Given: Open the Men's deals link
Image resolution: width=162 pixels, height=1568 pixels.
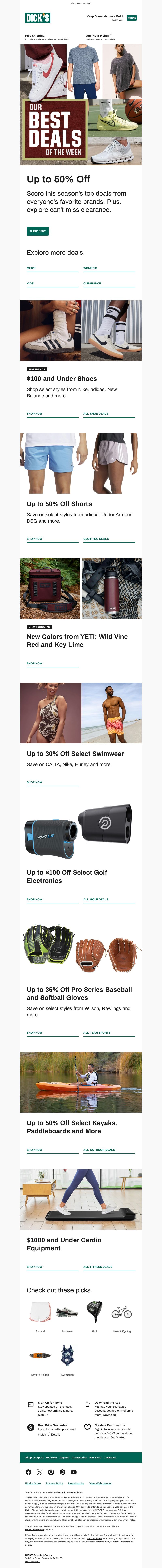Looking at the screenshot, I should (31, 268).
